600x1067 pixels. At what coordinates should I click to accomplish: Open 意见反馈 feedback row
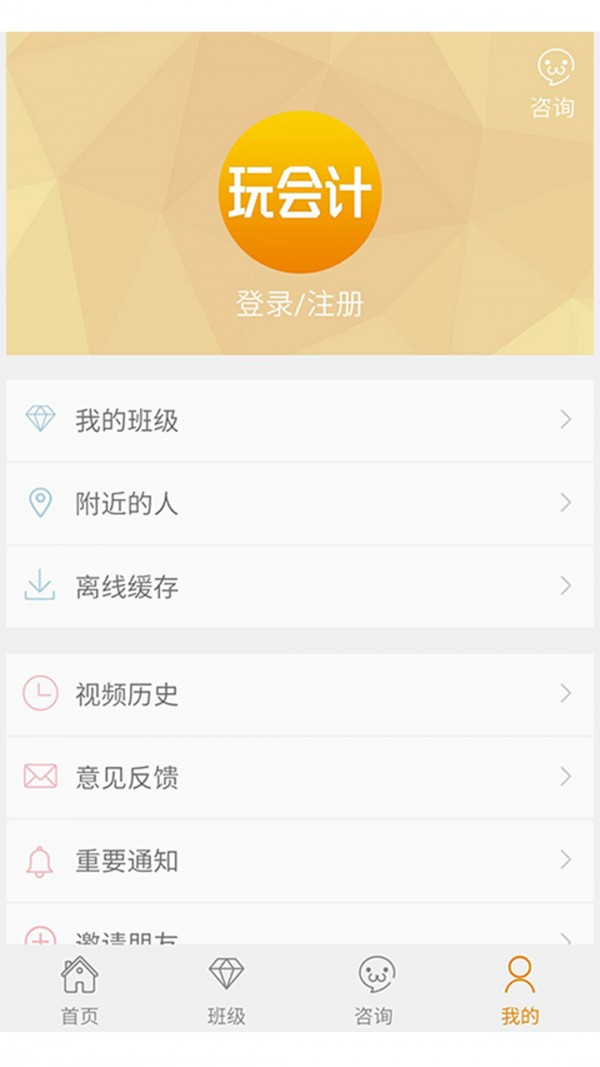click(300, 777)
